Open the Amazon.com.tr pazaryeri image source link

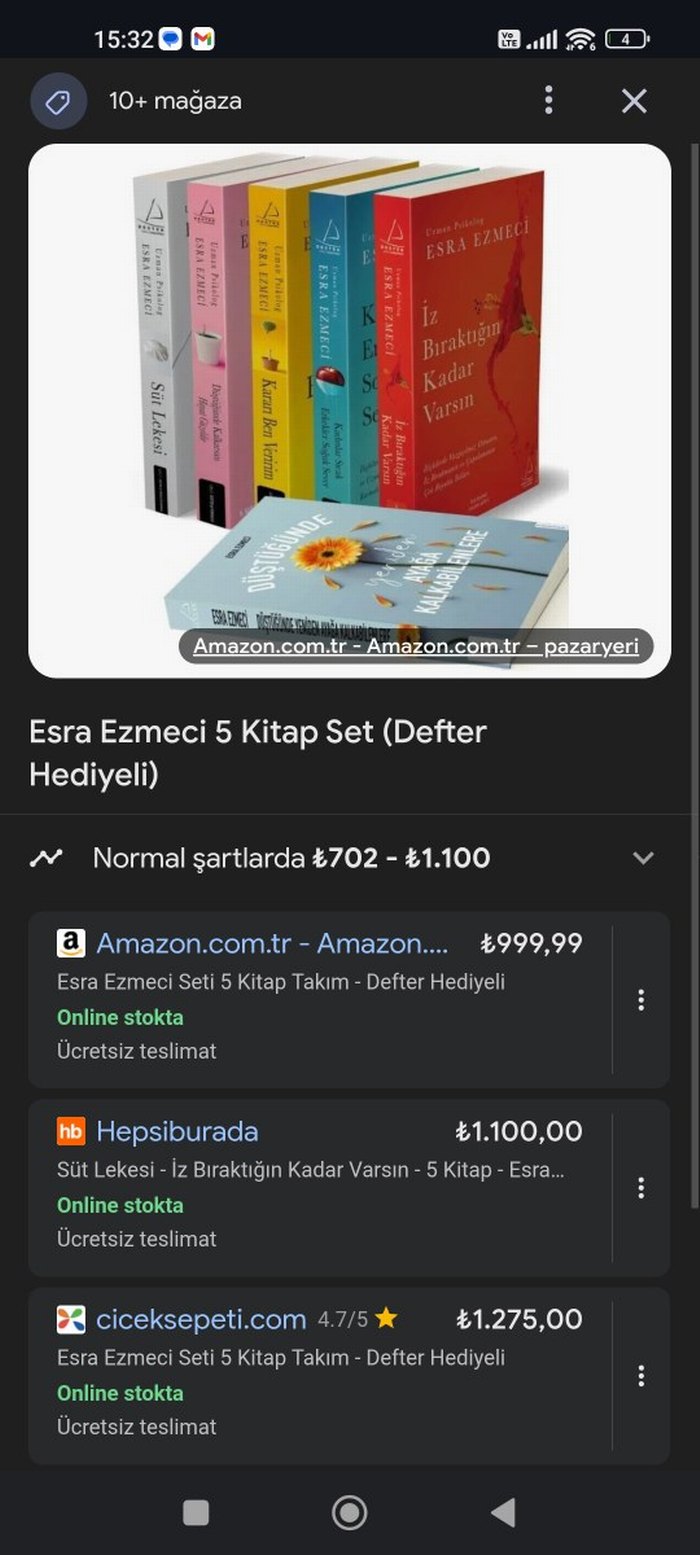[415, 646]
